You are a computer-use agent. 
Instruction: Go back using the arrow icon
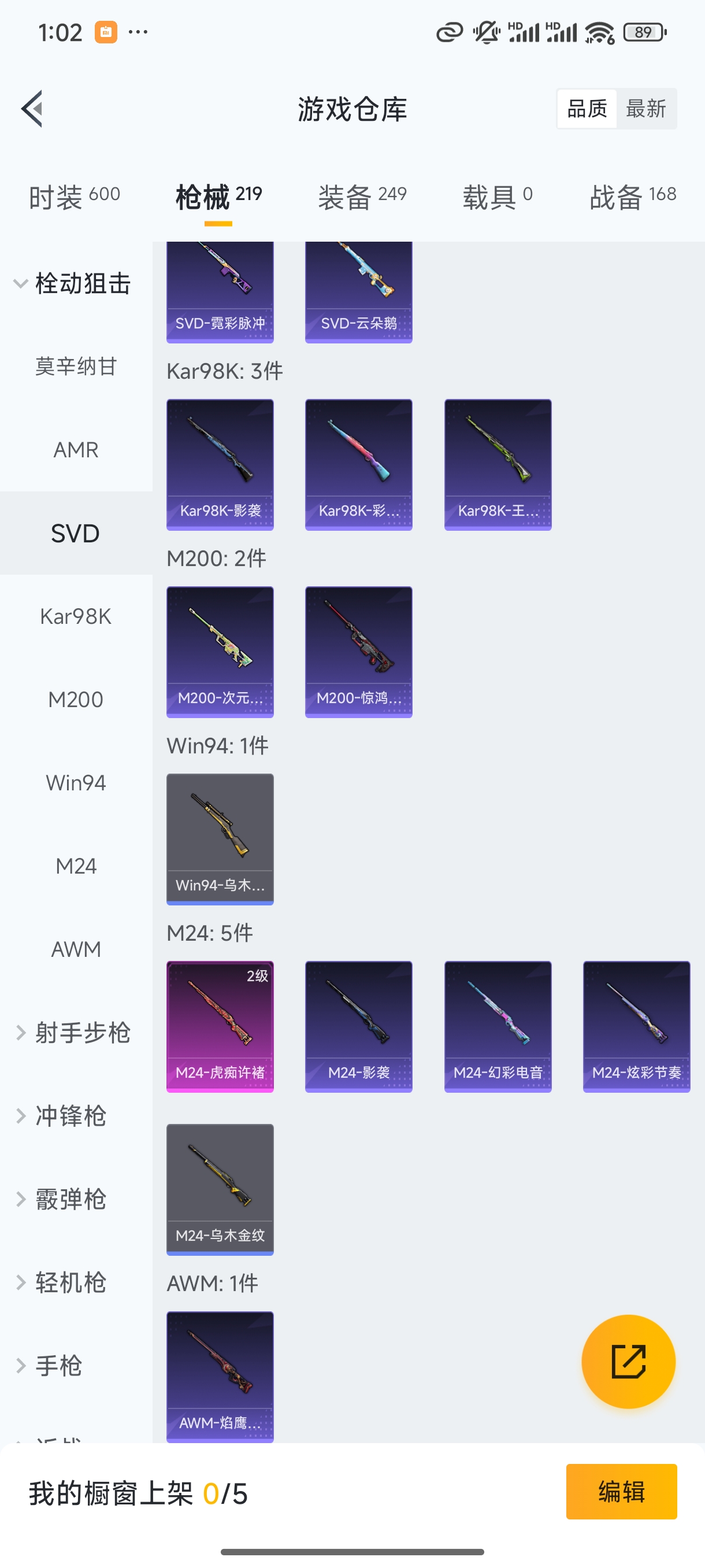pyautogui.click(x=32, y=109)
